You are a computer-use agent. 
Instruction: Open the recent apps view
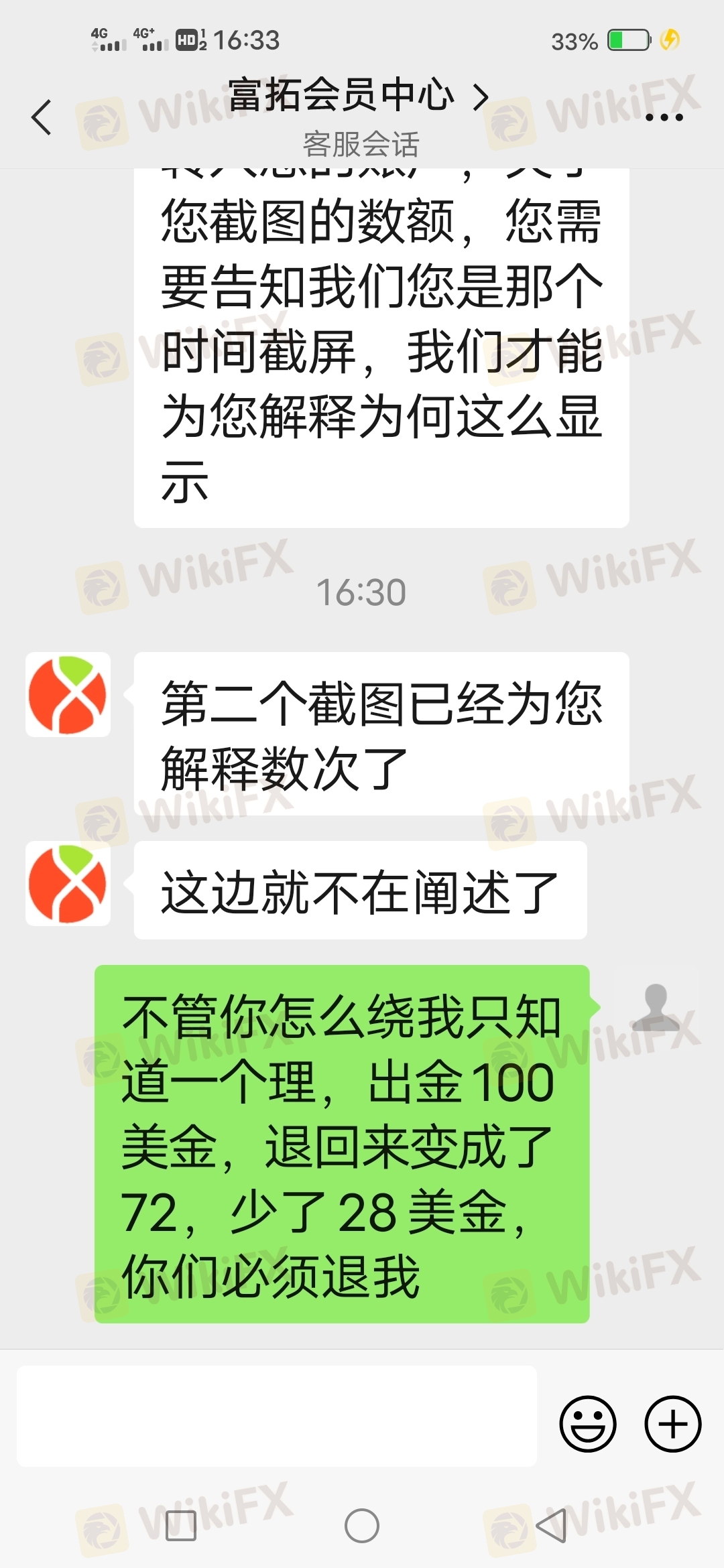(180, 1526)
